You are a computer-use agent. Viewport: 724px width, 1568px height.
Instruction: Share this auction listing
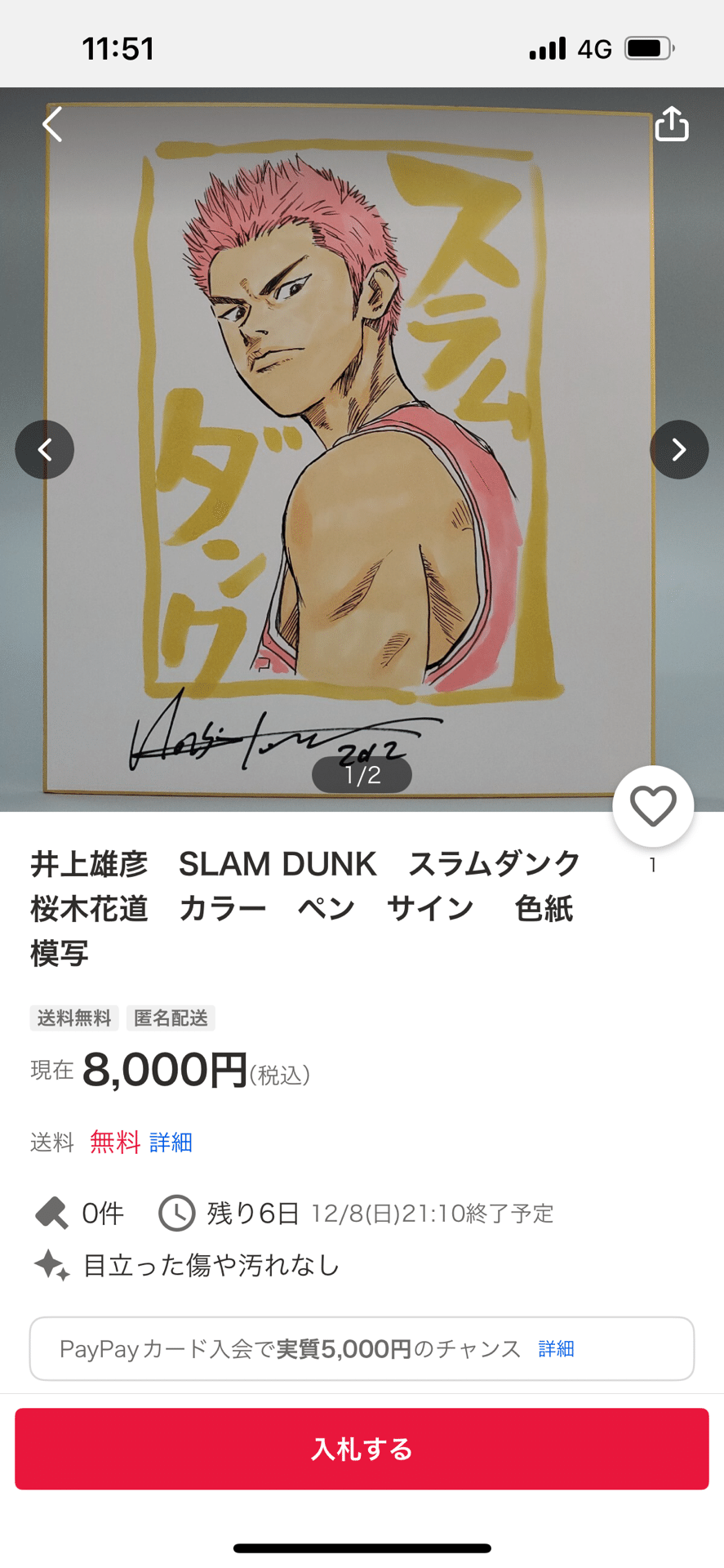click(x=672, y=124)
